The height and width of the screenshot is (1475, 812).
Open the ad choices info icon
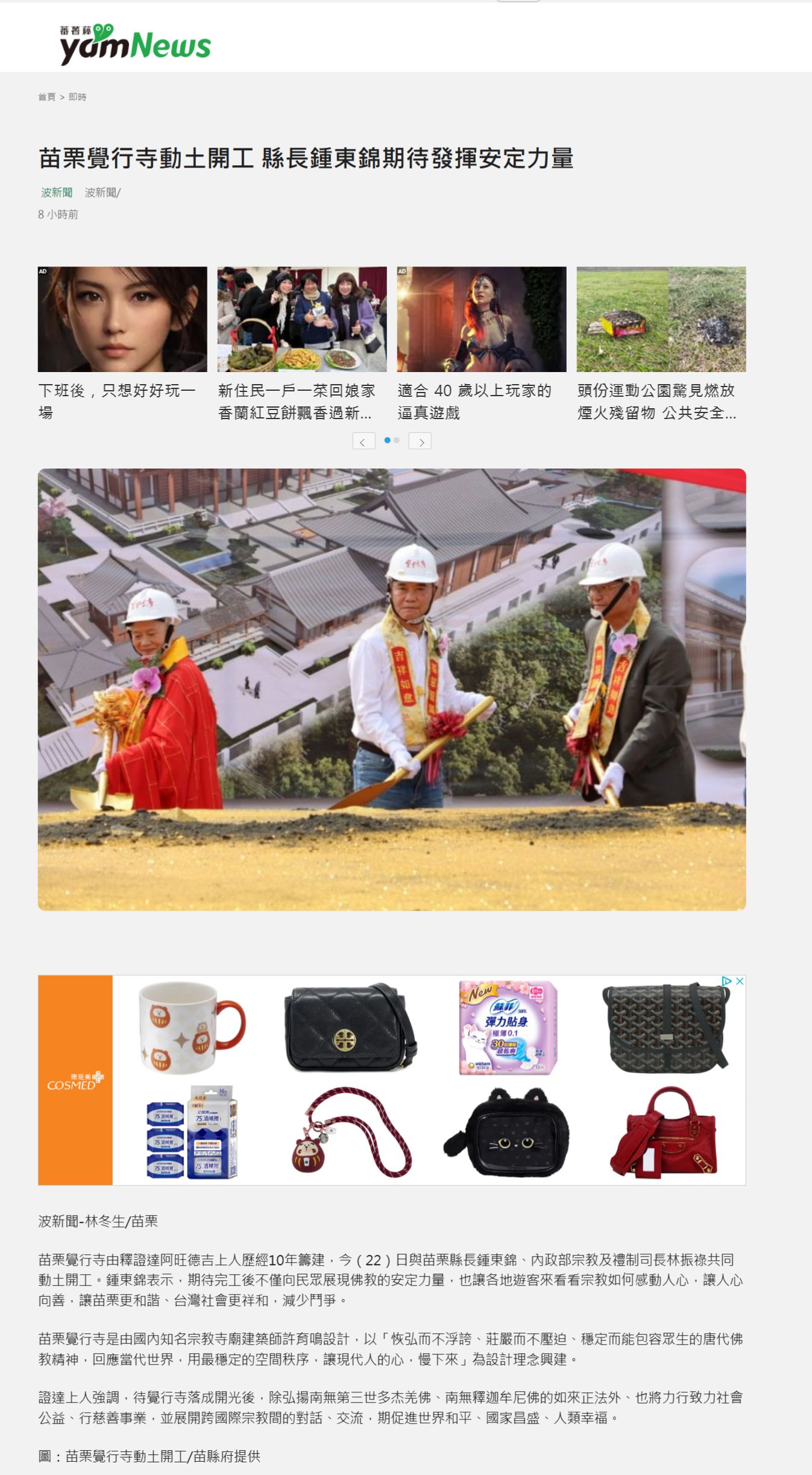coord(727,981)
